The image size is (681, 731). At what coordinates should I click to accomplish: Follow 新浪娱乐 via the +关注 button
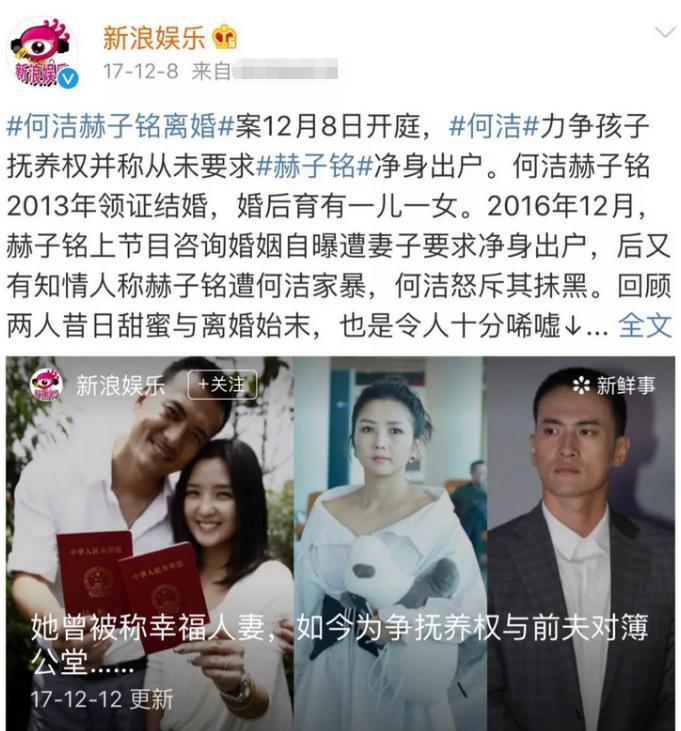pos(222,385)
